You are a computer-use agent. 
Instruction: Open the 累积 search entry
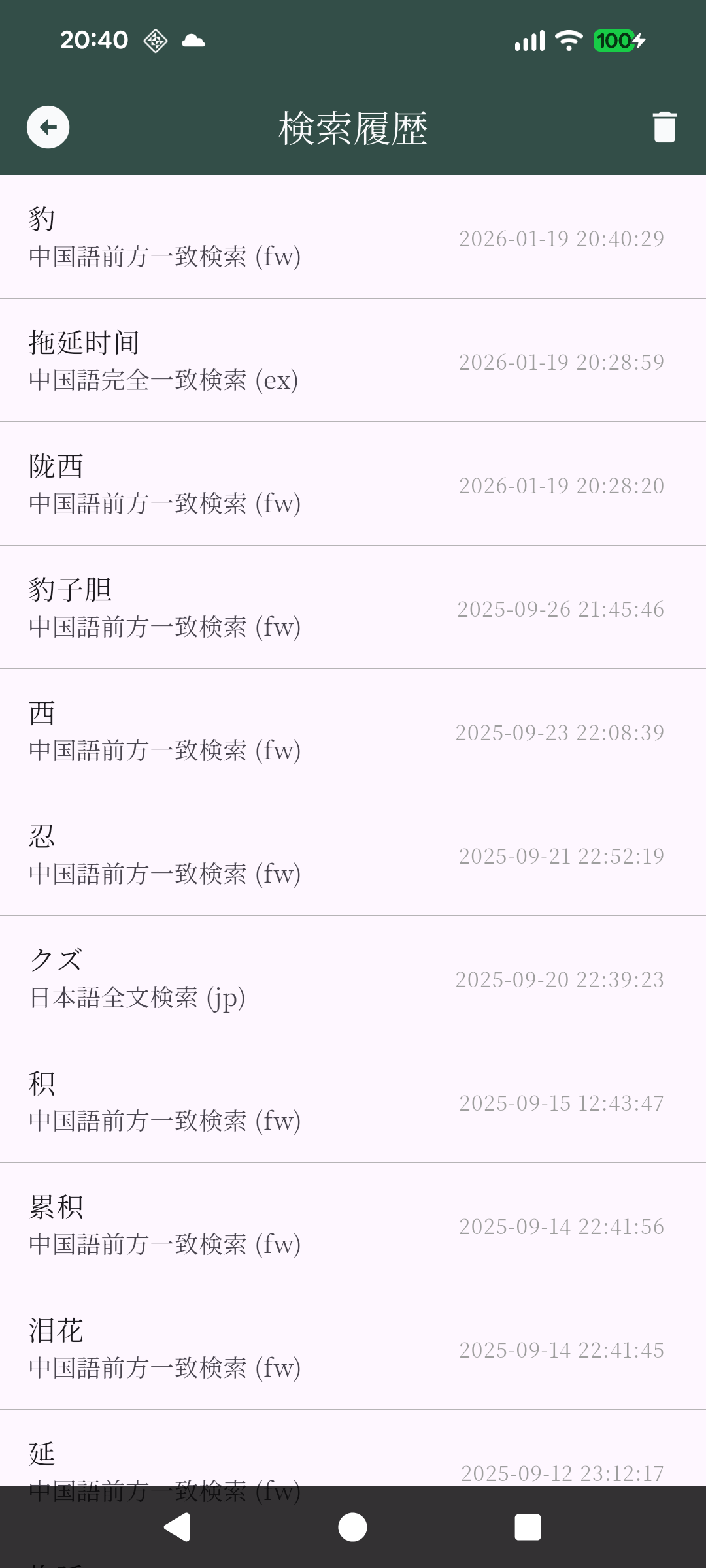[353, 1225]
